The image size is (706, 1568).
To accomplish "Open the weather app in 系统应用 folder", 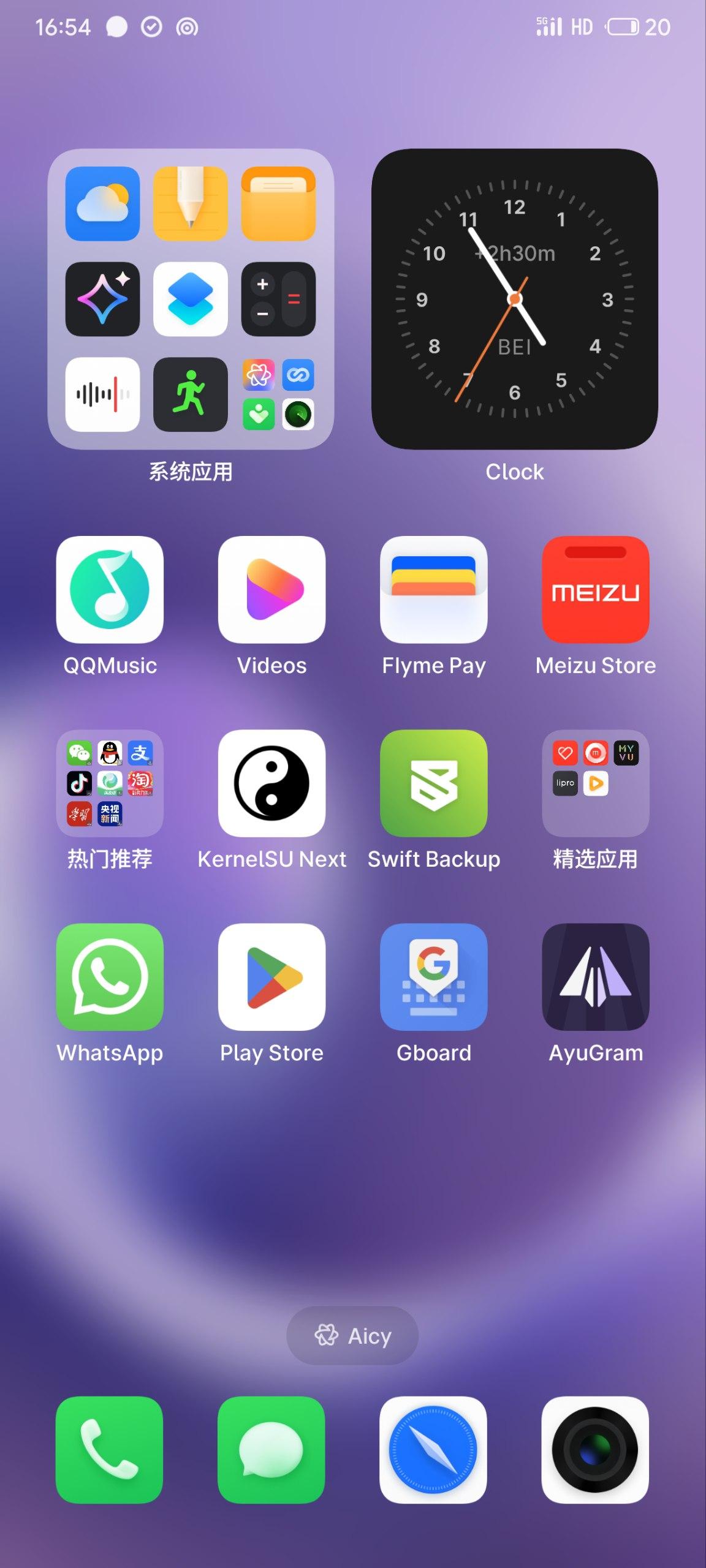I will tap(102, 203).
